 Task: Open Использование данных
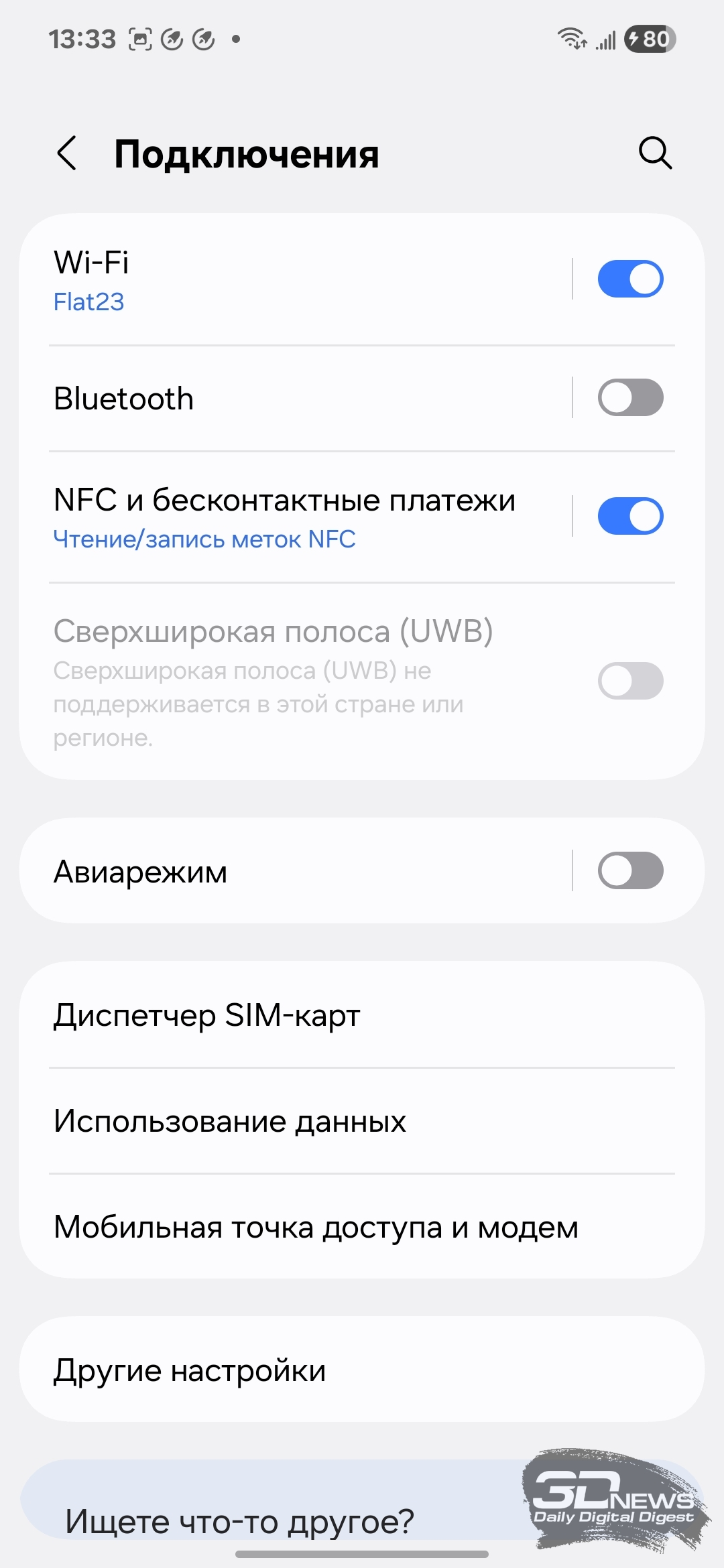(x=362, y=1120)
